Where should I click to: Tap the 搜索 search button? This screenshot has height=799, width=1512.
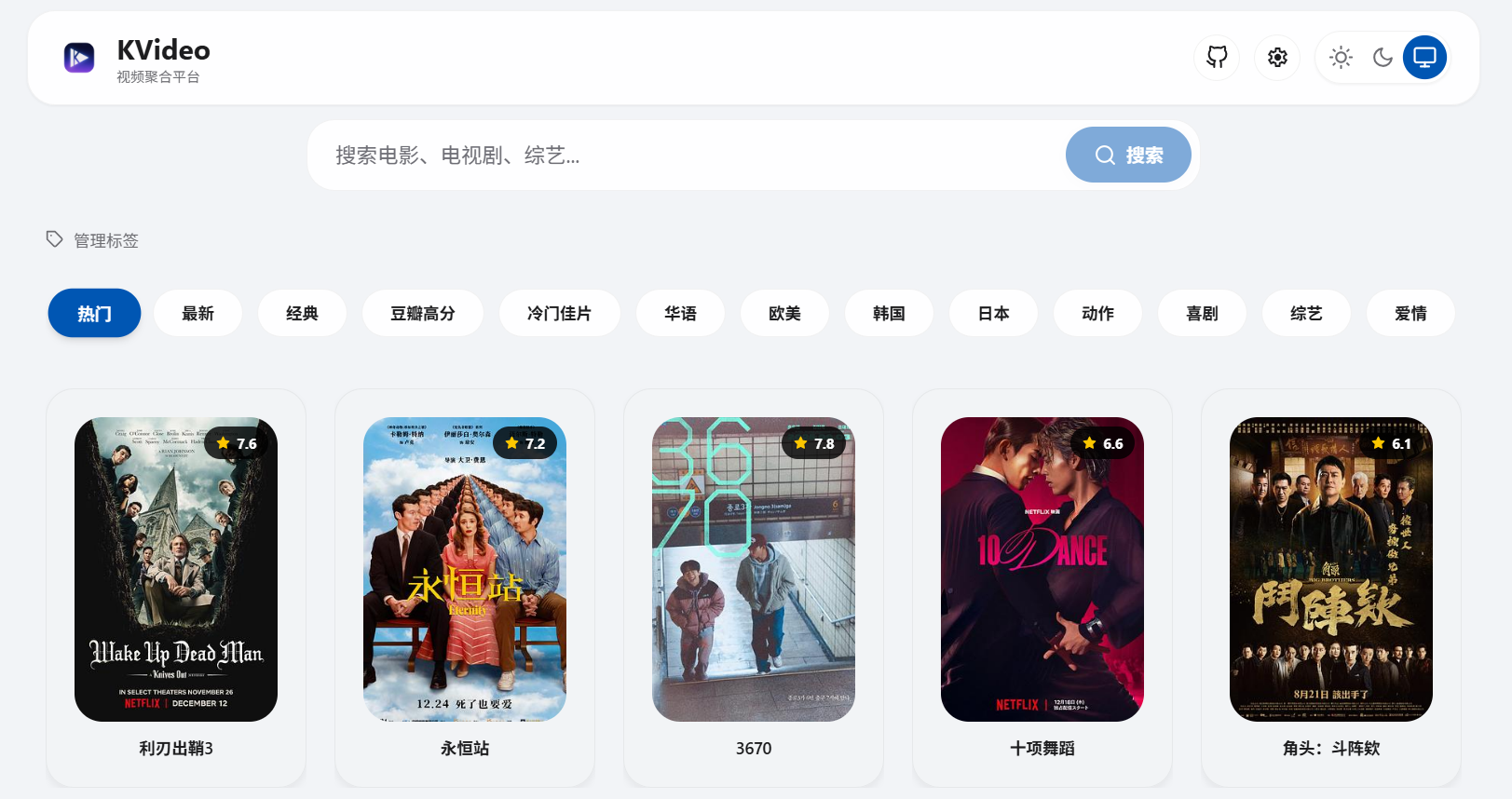pos(1128,156)
